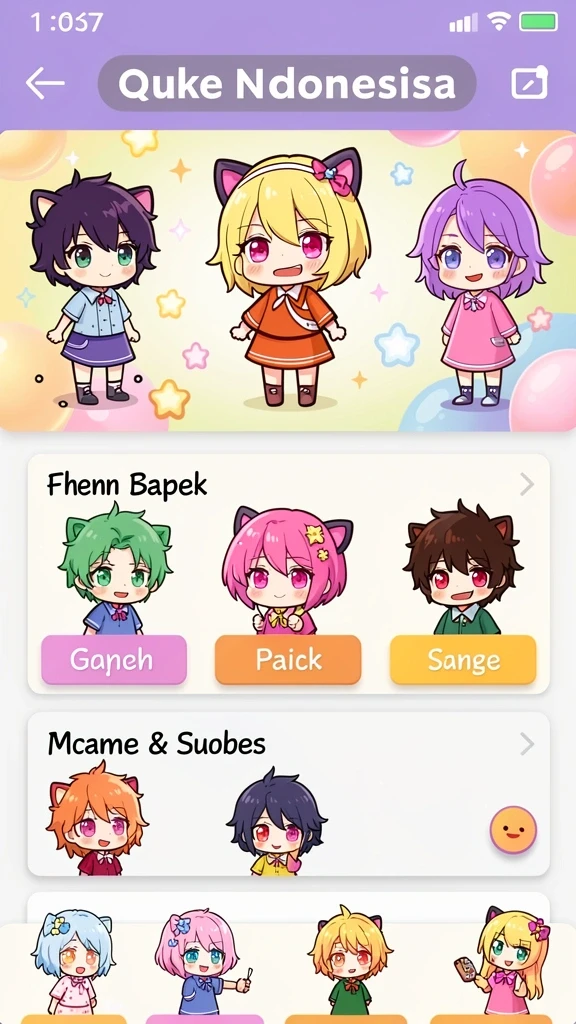Go back with the arrow icon
The height and width of the screenshot is (1024, 576).
pyautogui.click(x=45, y=83)
